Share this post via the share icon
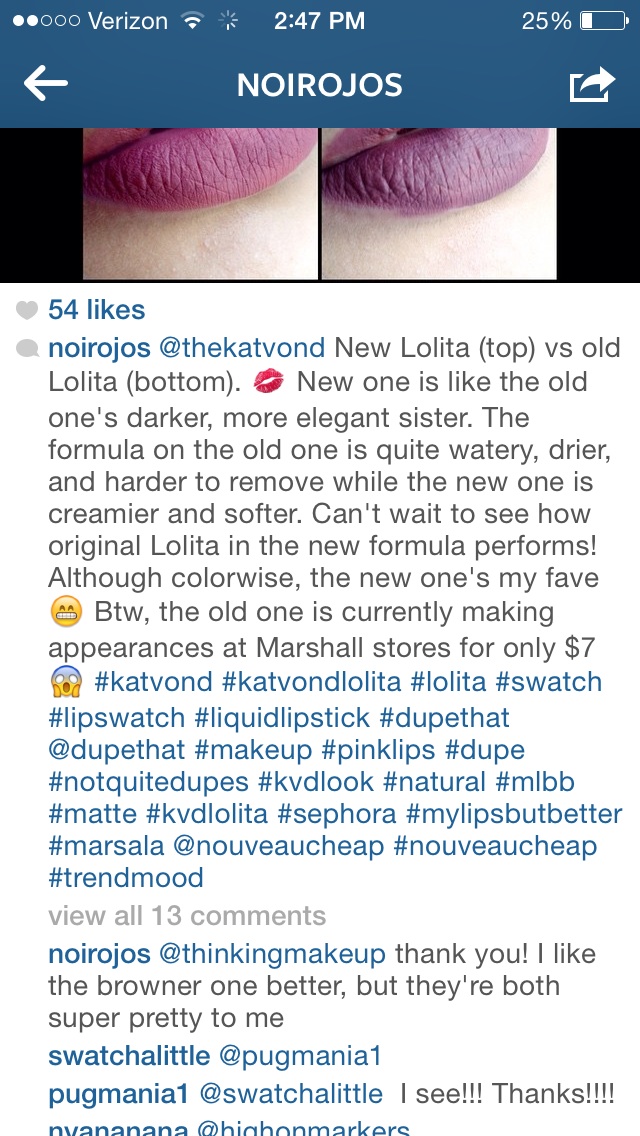The width and height of the screenshot is (640, 1136). [591, 84]
